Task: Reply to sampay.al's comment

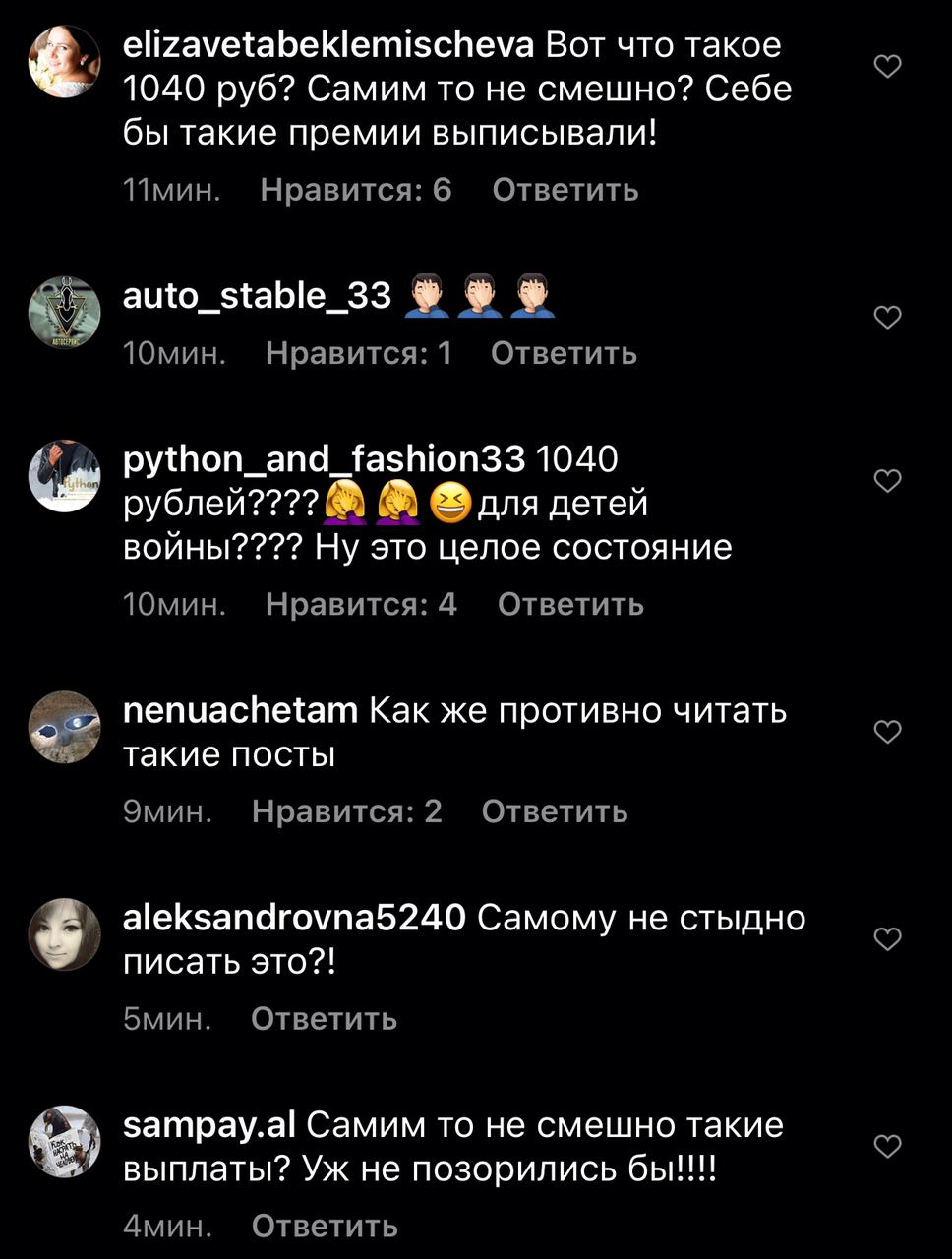Action: (x=325, y=1227)
